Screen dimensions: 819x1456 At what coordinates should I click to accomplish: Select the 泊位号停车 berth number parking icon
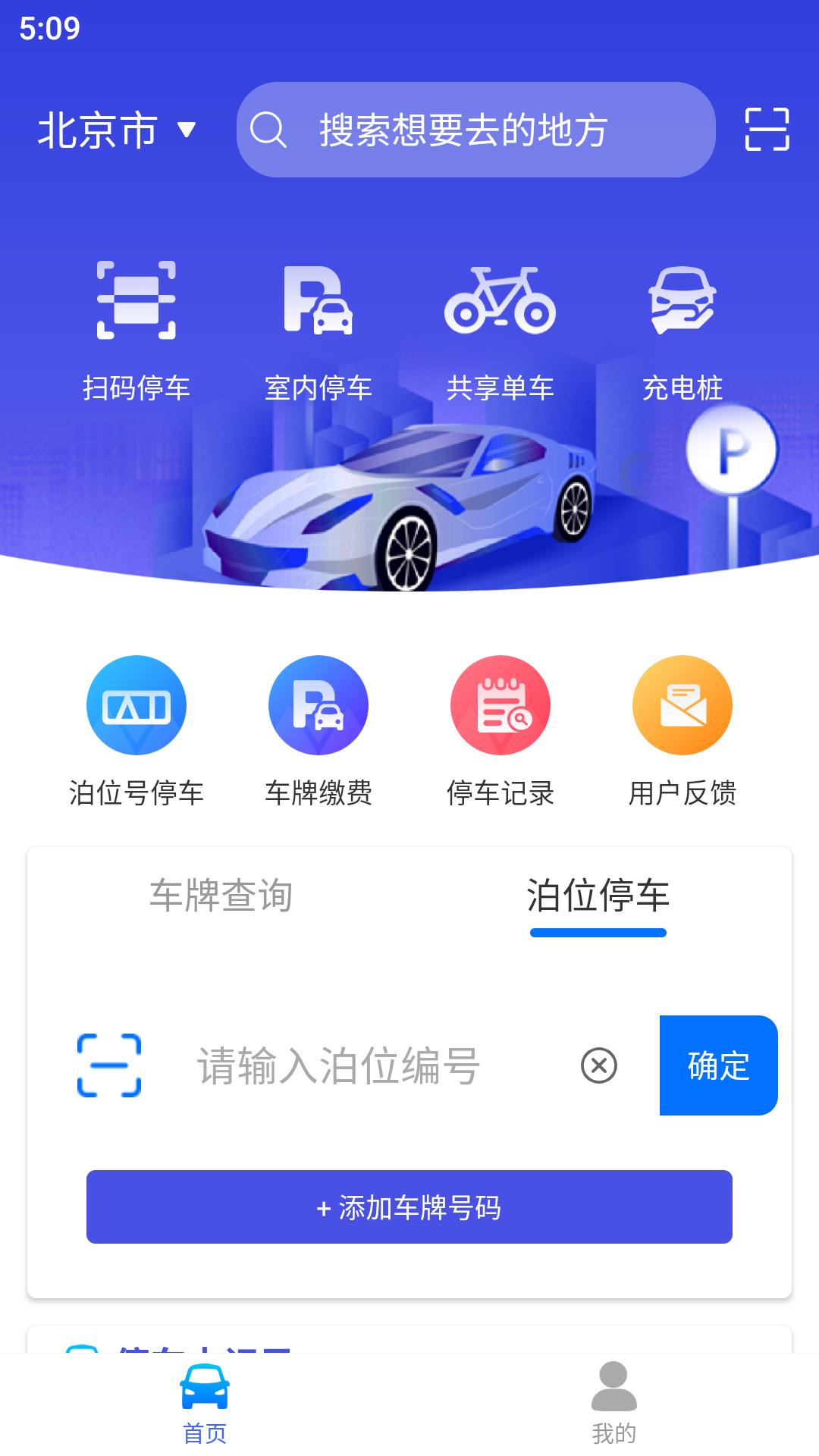[x=136, y=704]
